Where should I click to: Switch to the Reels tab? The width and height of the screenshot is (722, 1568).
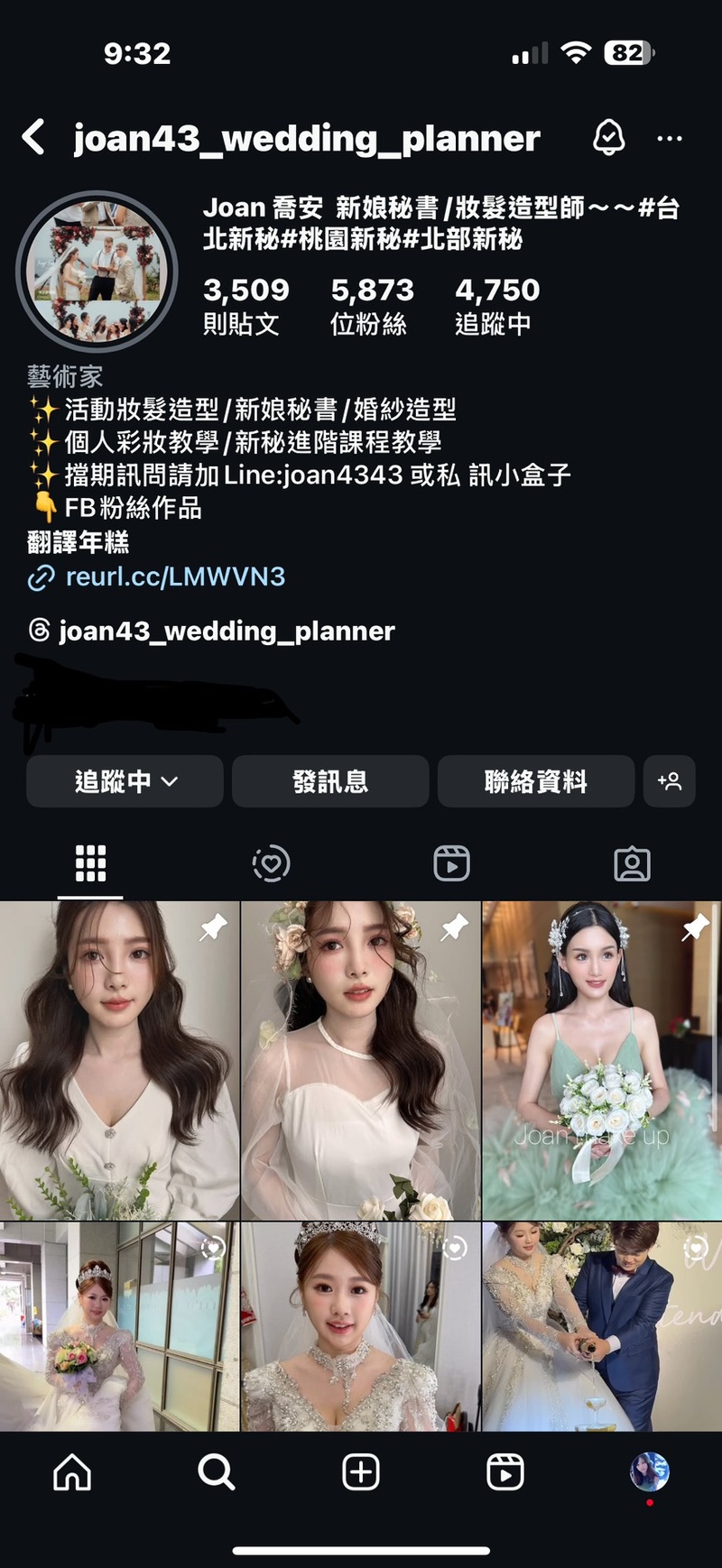click(451, 863)
